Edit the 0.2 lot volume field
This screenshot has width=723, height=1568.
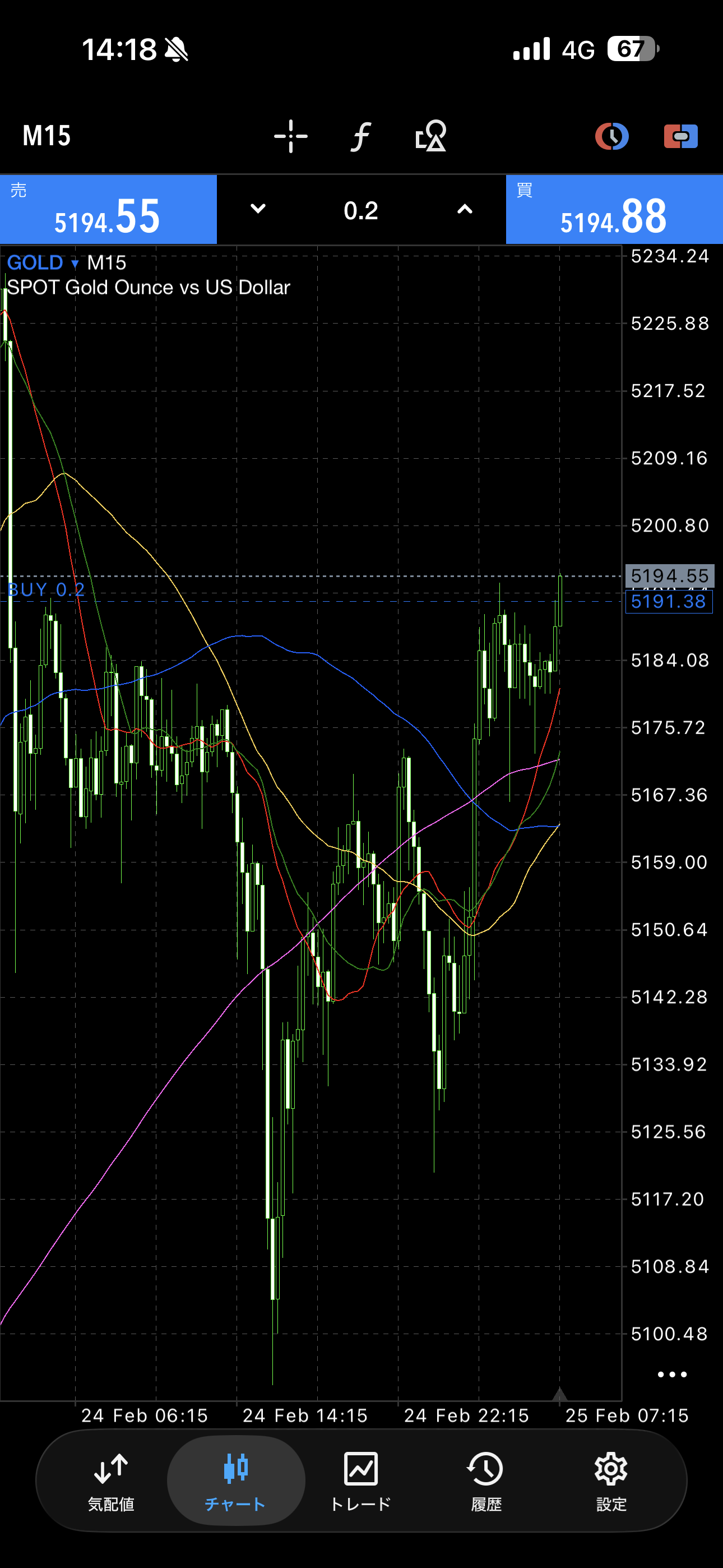361,211
